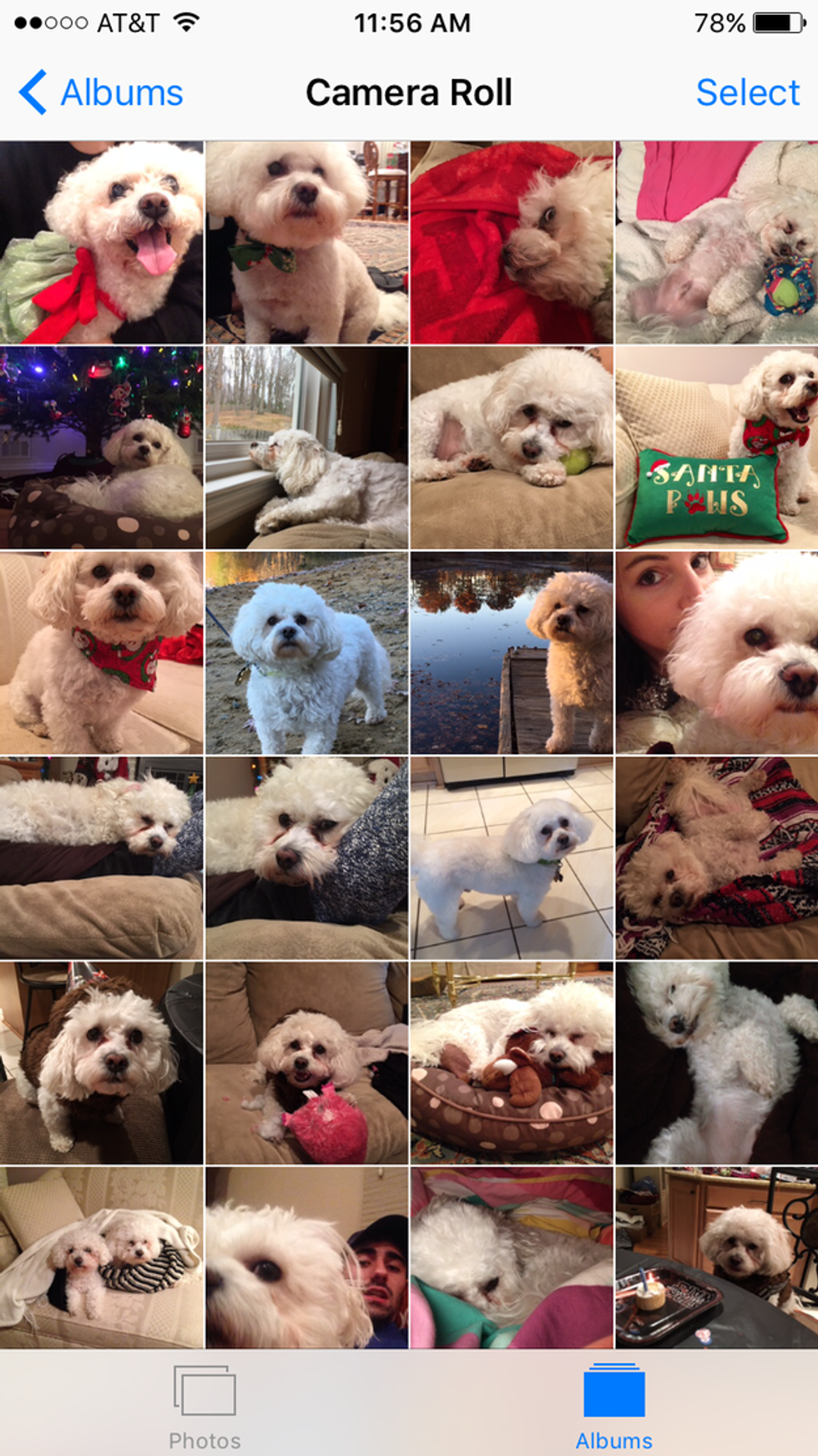The width and height of the screenshot is (818, 1456).
Task: Open selfie of man in cap with dog
Action: tap(307, 1257)
